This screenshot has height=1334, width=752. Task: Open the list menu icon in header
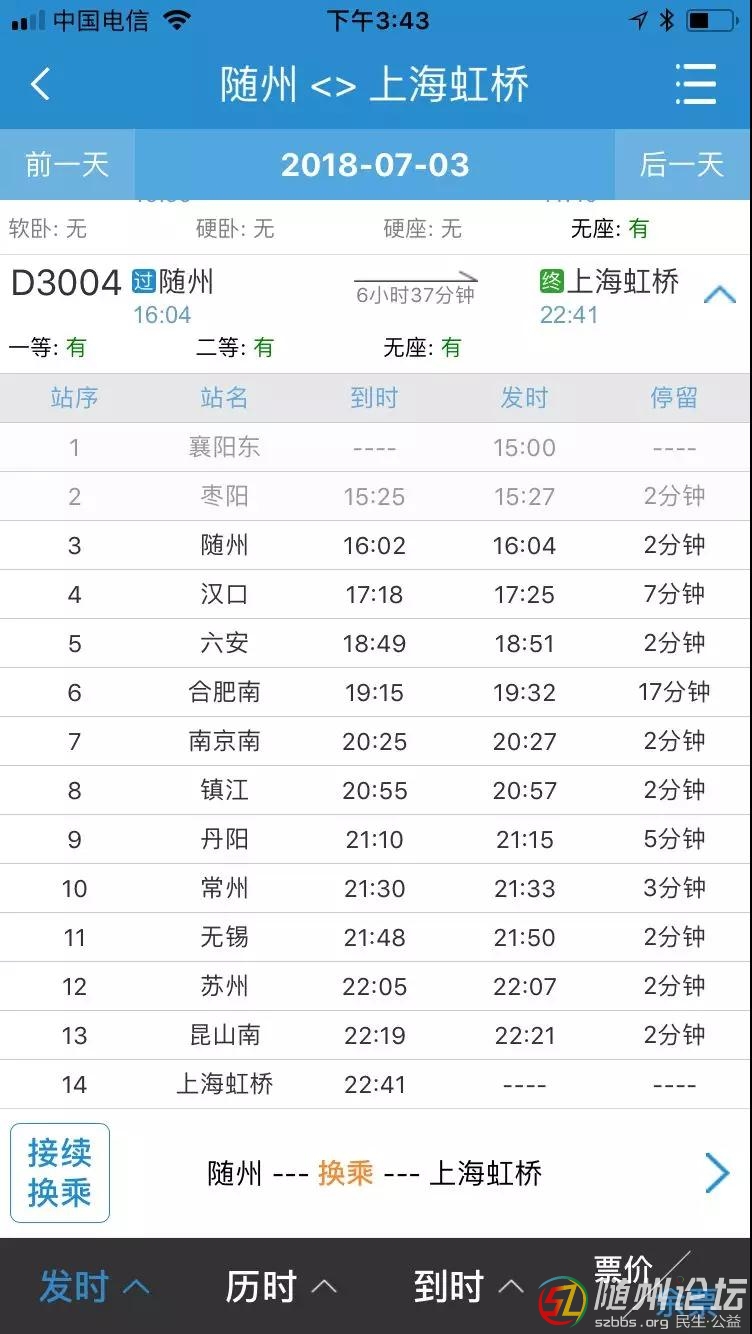click(x=695, y=84)
